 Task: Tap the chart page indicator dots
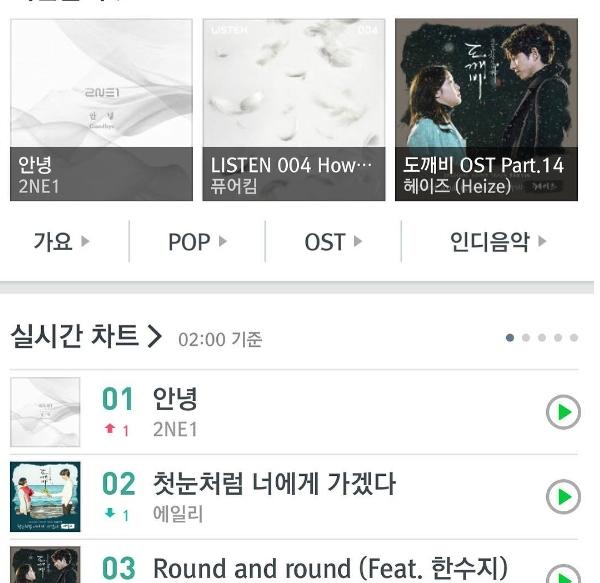coord(542,338)
